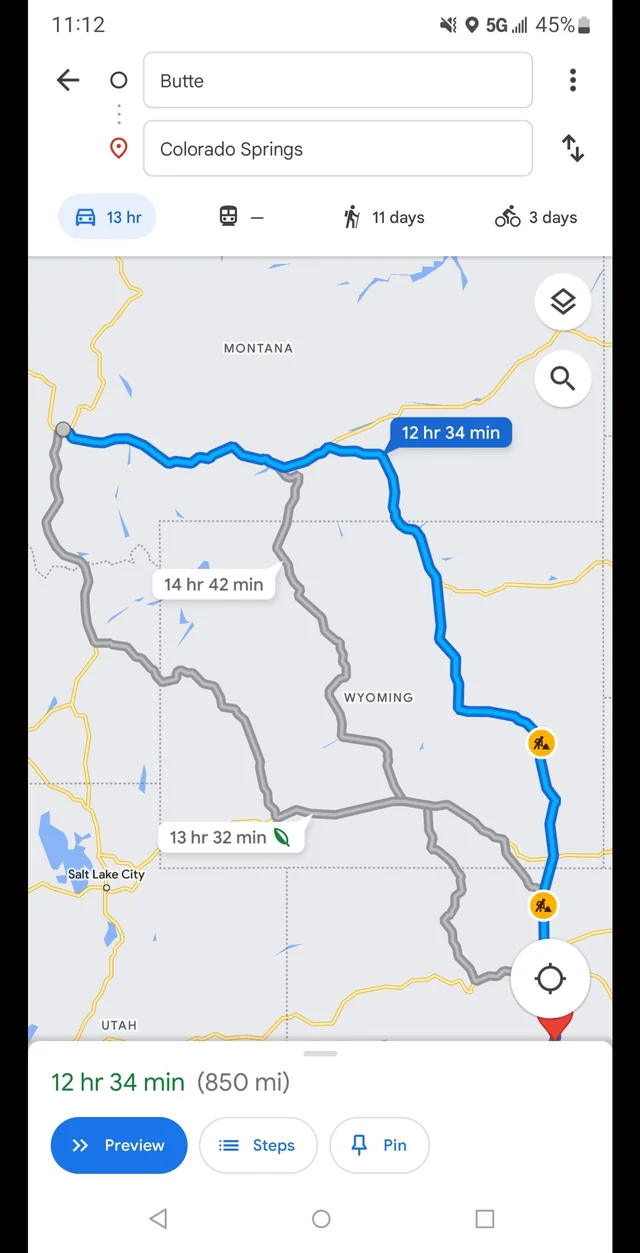Pin this route
The height and width of the screenshot is (1253, 640).
(x=379, y=1145)
